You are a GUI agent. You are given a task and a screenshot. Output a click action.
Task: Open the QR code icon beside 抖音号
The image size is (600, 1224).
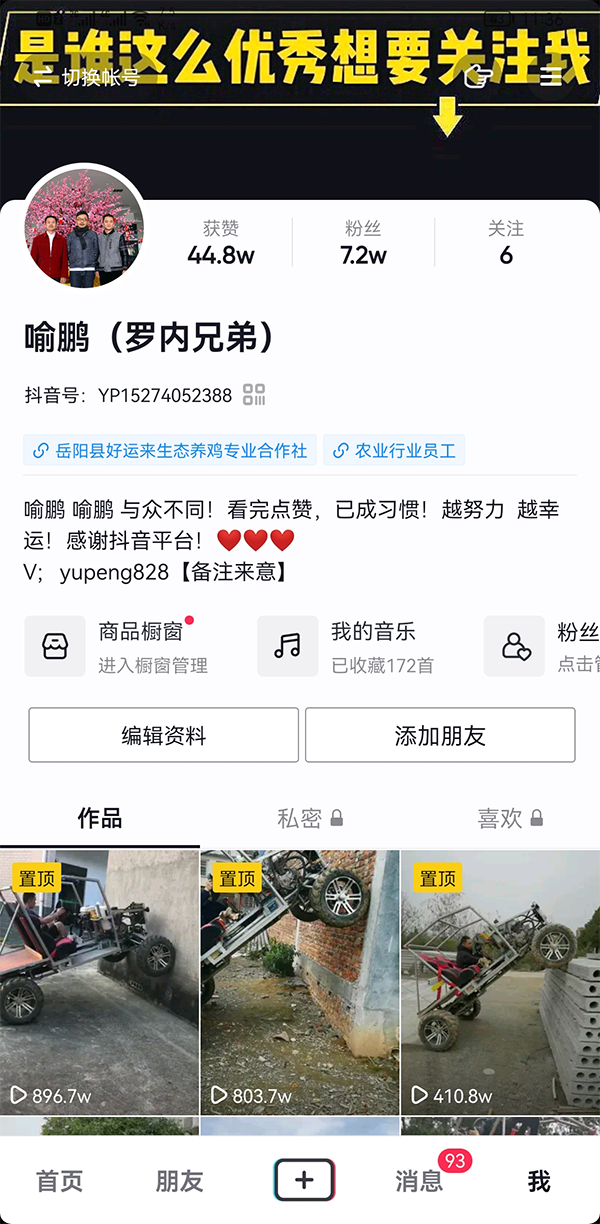[x=254, y=395]
